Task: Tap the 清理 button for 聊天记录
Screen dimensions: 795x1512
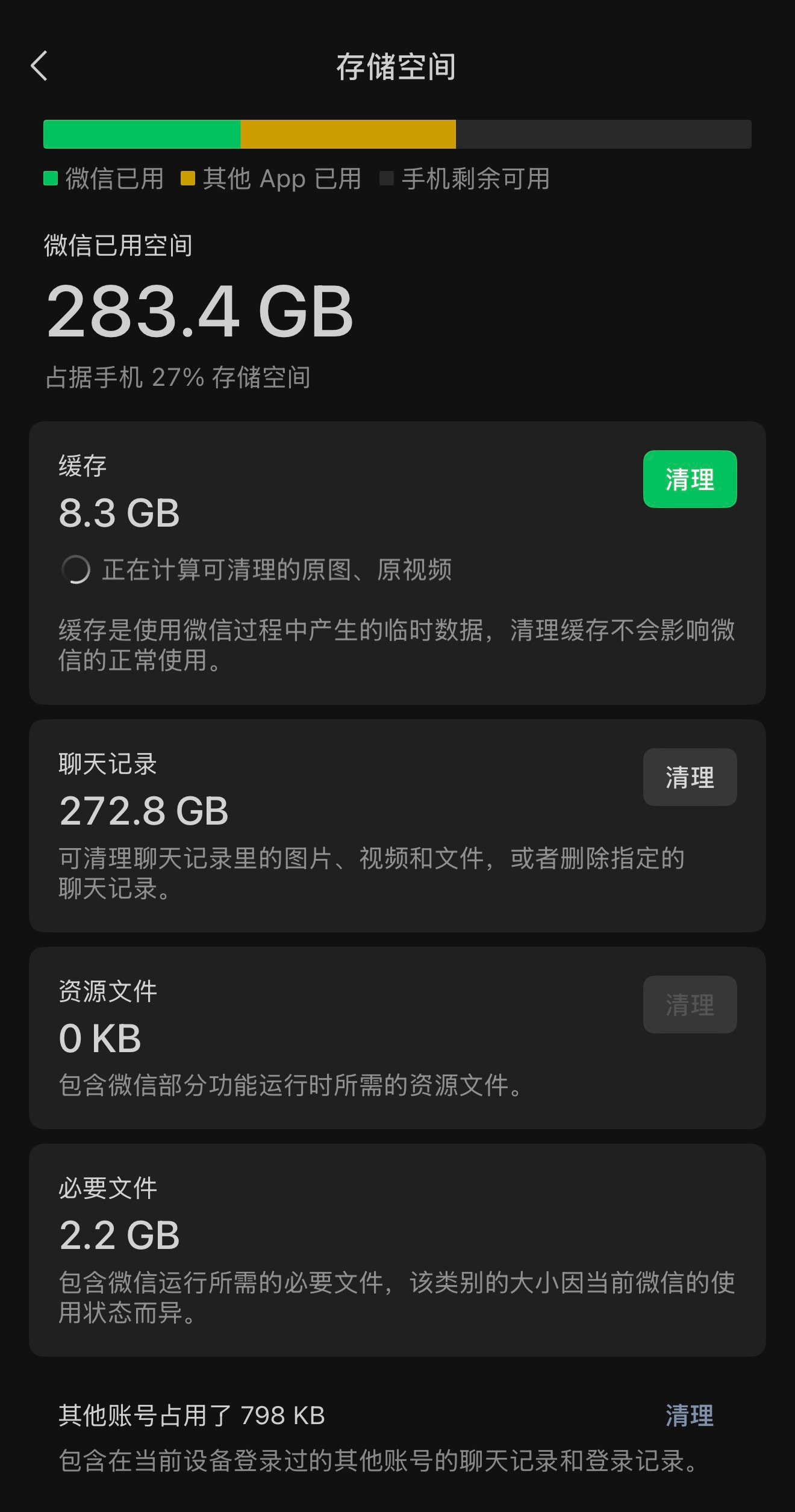Action: click(690, 777)
